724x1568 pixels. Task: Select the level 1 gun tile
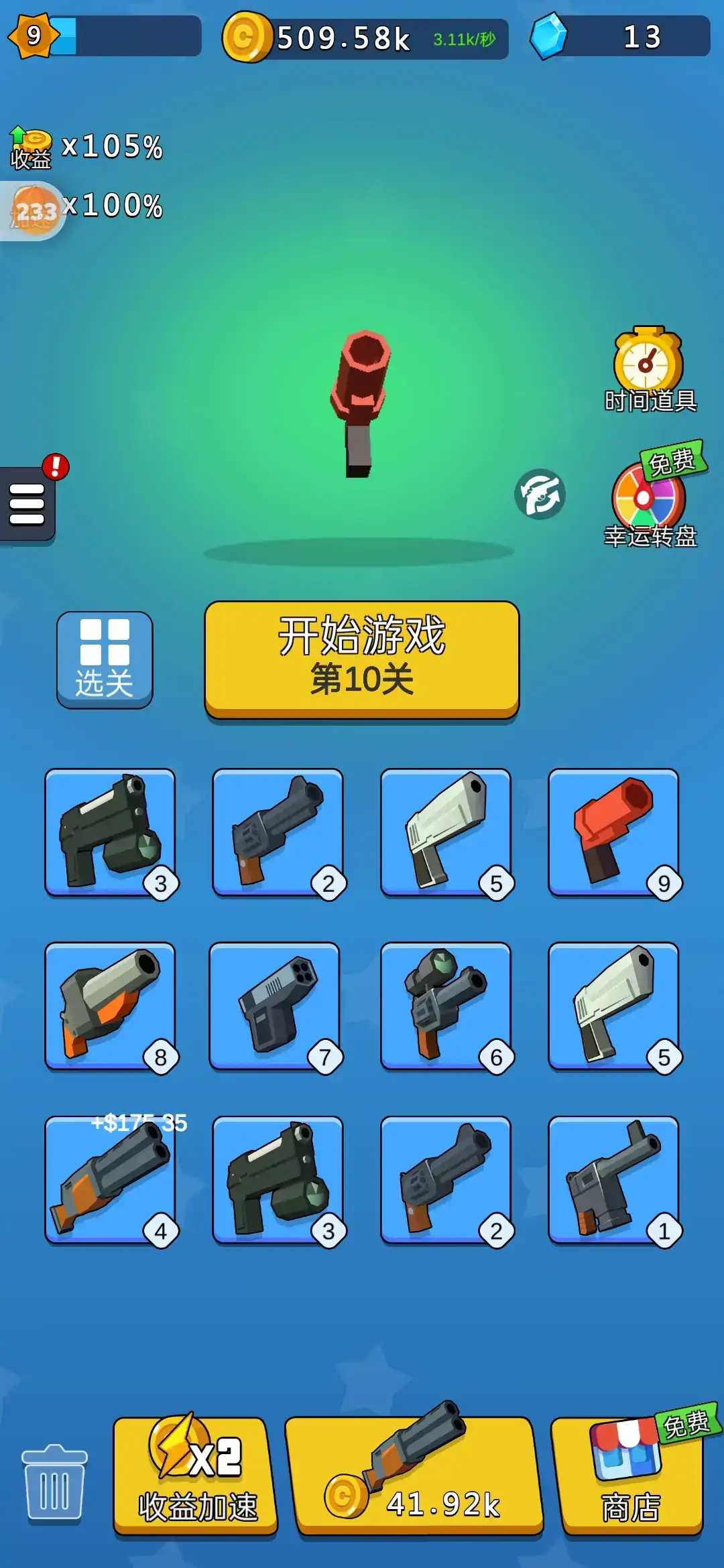pyautogui.click(x=613, y=1180)
